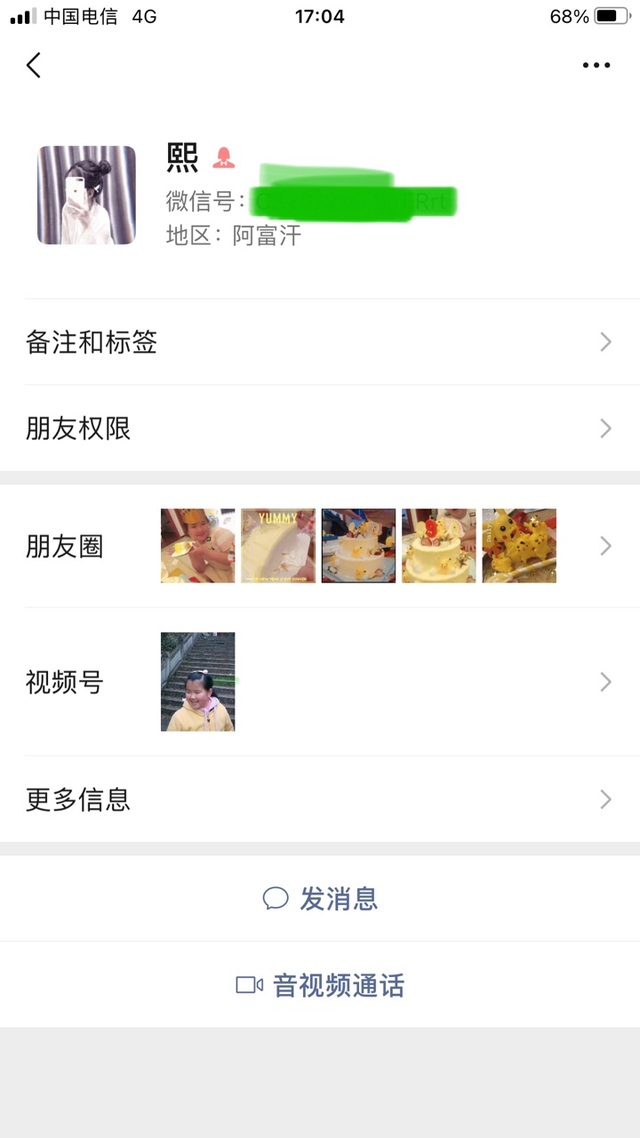The height and width of the screenshot is (1138, 640).
Task: Open 朋友权限 settings
Action: tap(320, 429)
